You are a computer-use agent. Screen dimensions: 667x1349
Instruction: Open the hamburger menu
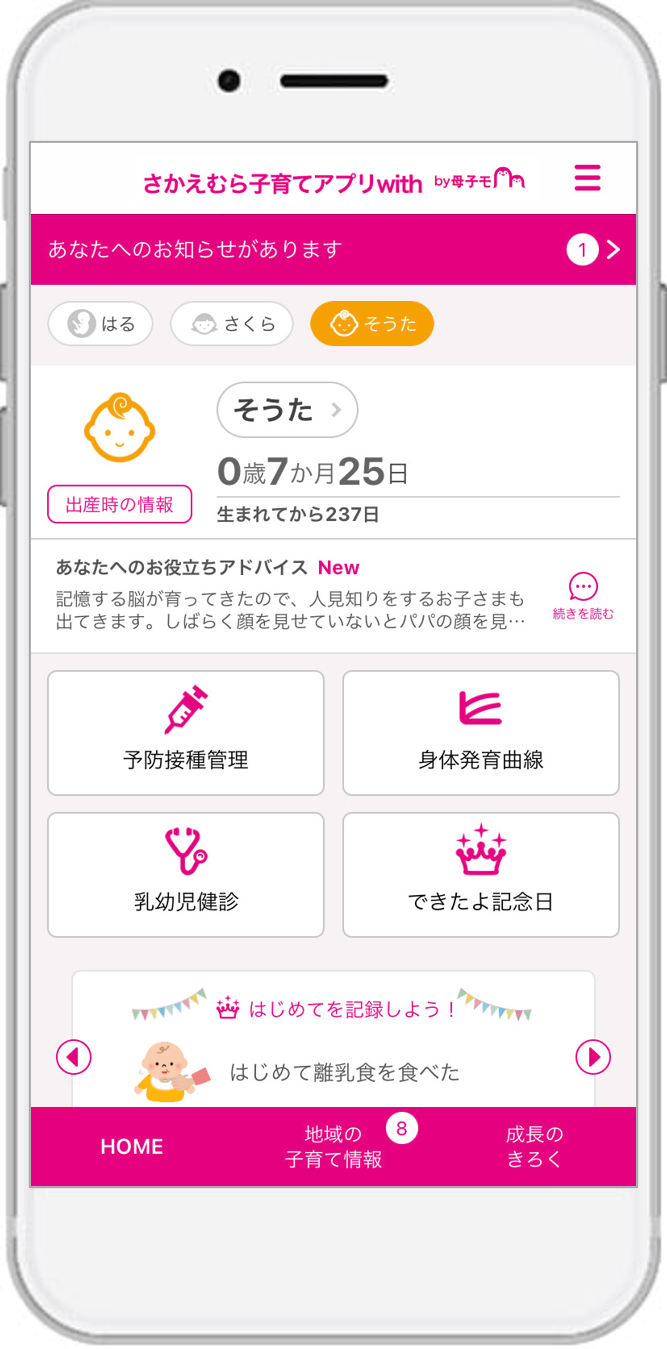click(587, 179)
